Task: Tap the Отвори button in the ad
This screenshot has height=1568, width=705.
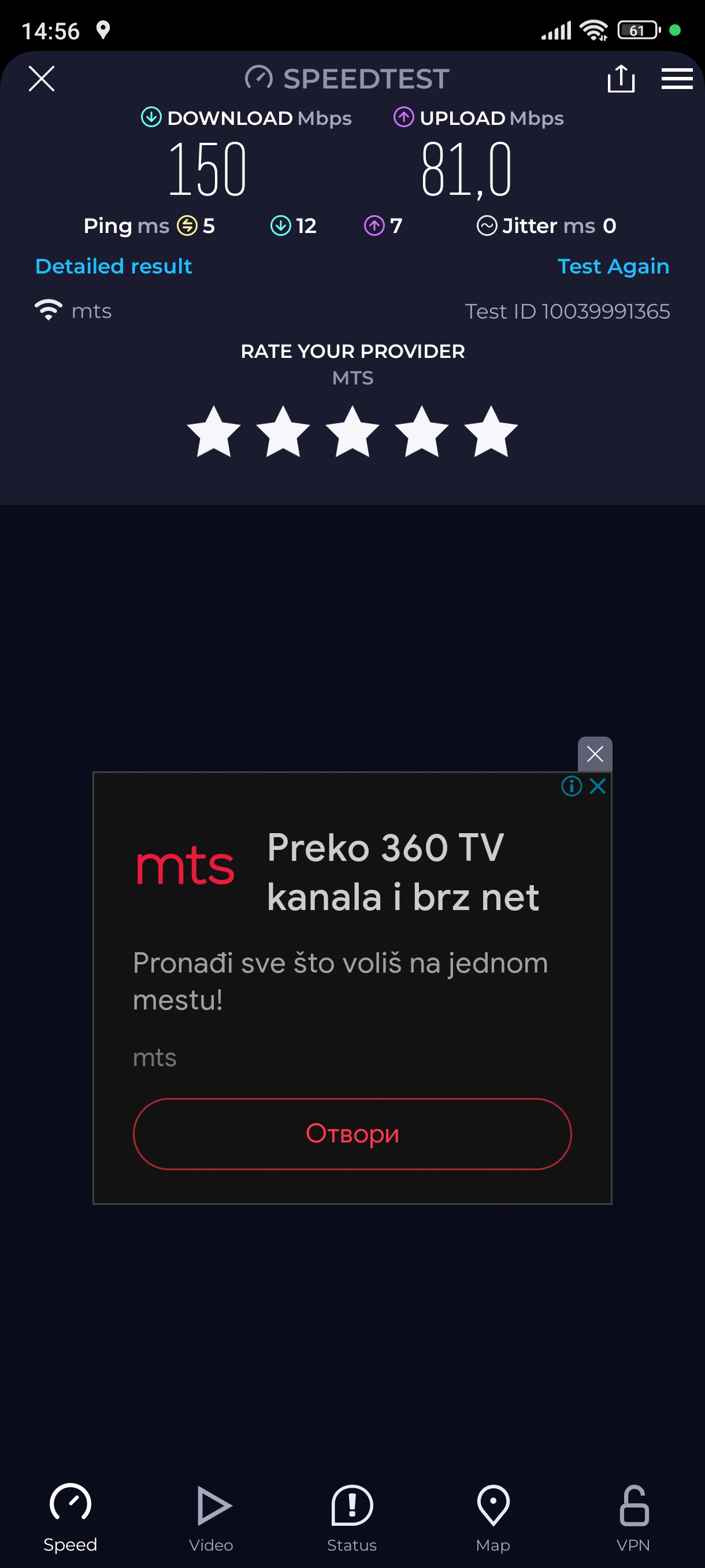Action: tap(352, 1133)
